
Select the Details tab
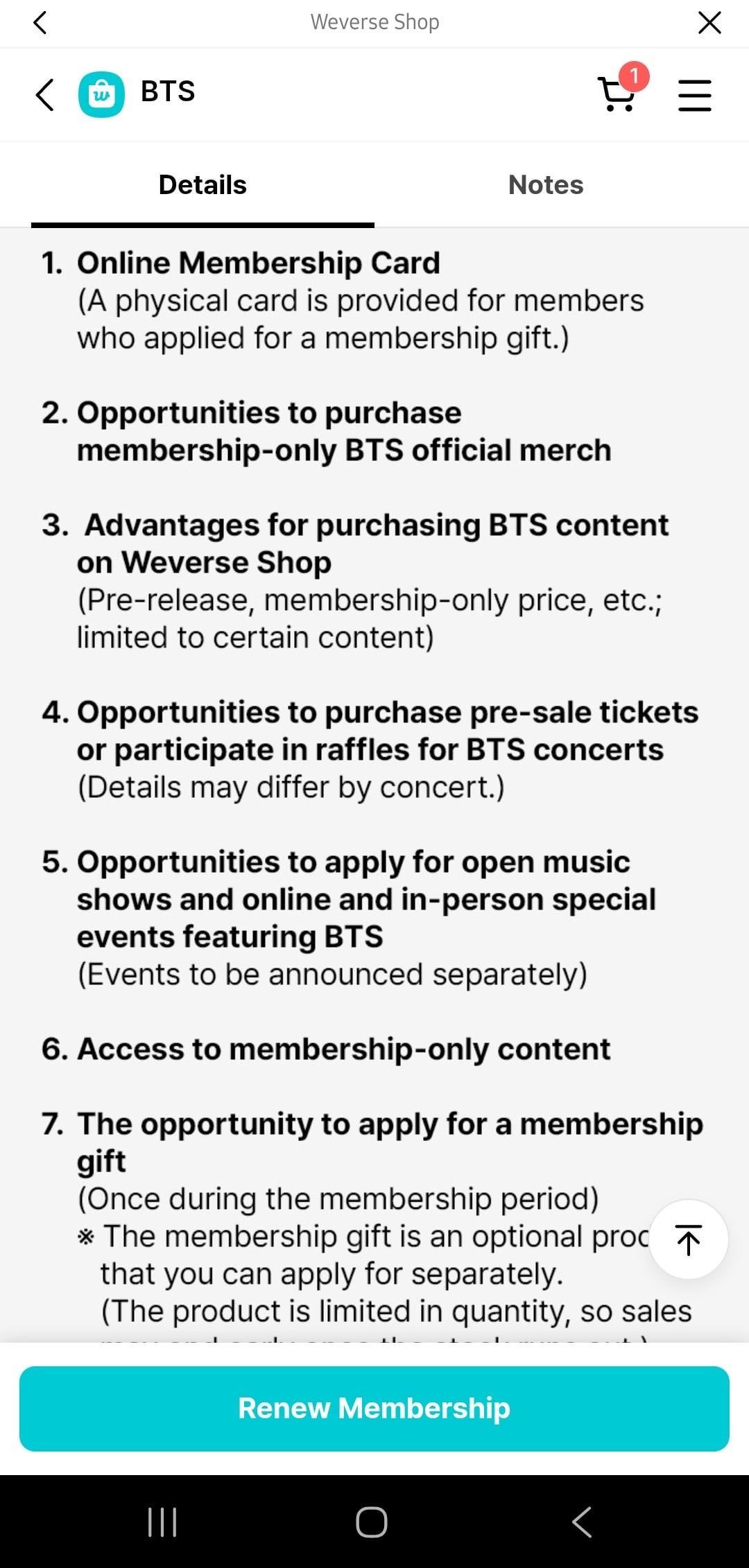click(x=203, y=186)
